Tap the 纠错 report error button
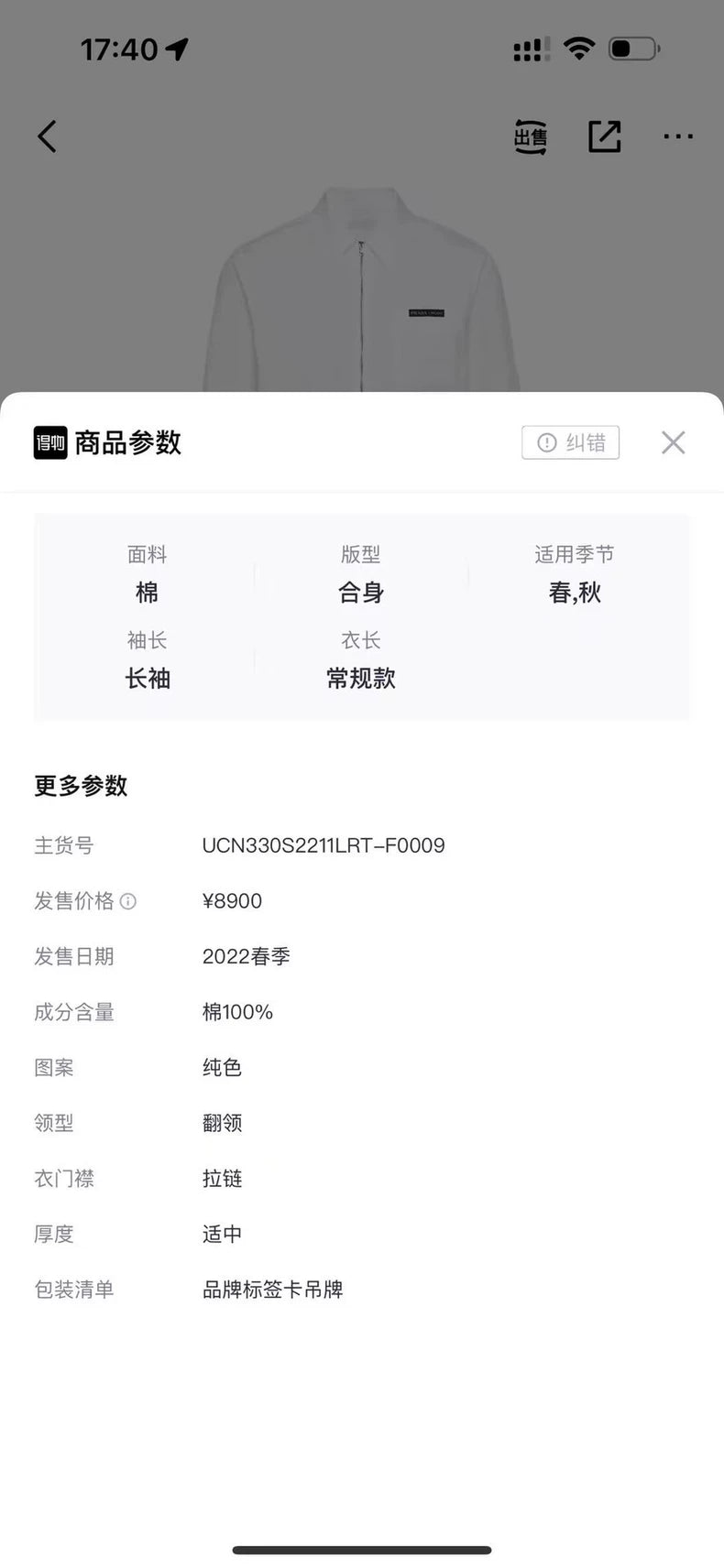The height and width of the screenshot is (1568, 724). pos(570,442)
